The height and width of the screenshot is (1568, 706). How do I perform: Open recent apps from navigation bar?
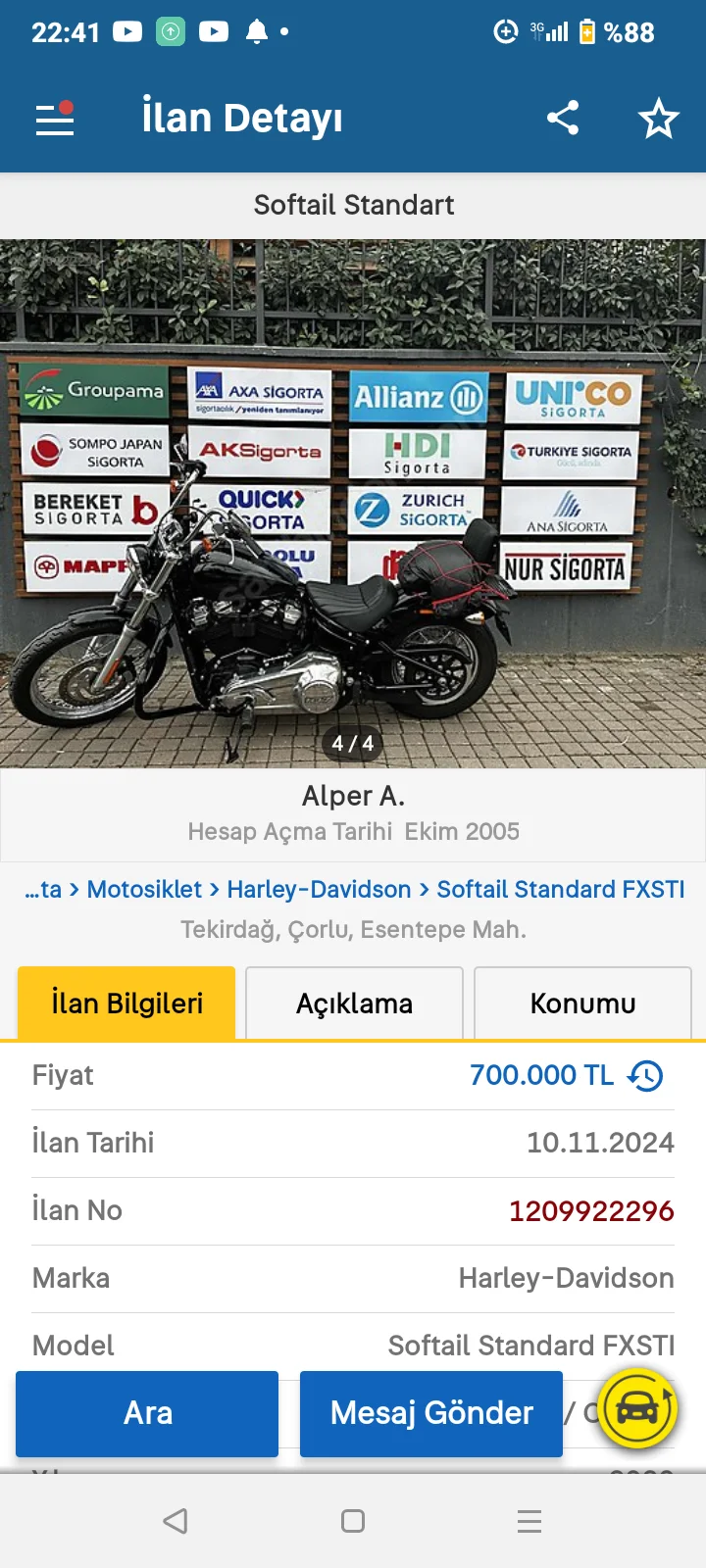(x=529, y=1521)
